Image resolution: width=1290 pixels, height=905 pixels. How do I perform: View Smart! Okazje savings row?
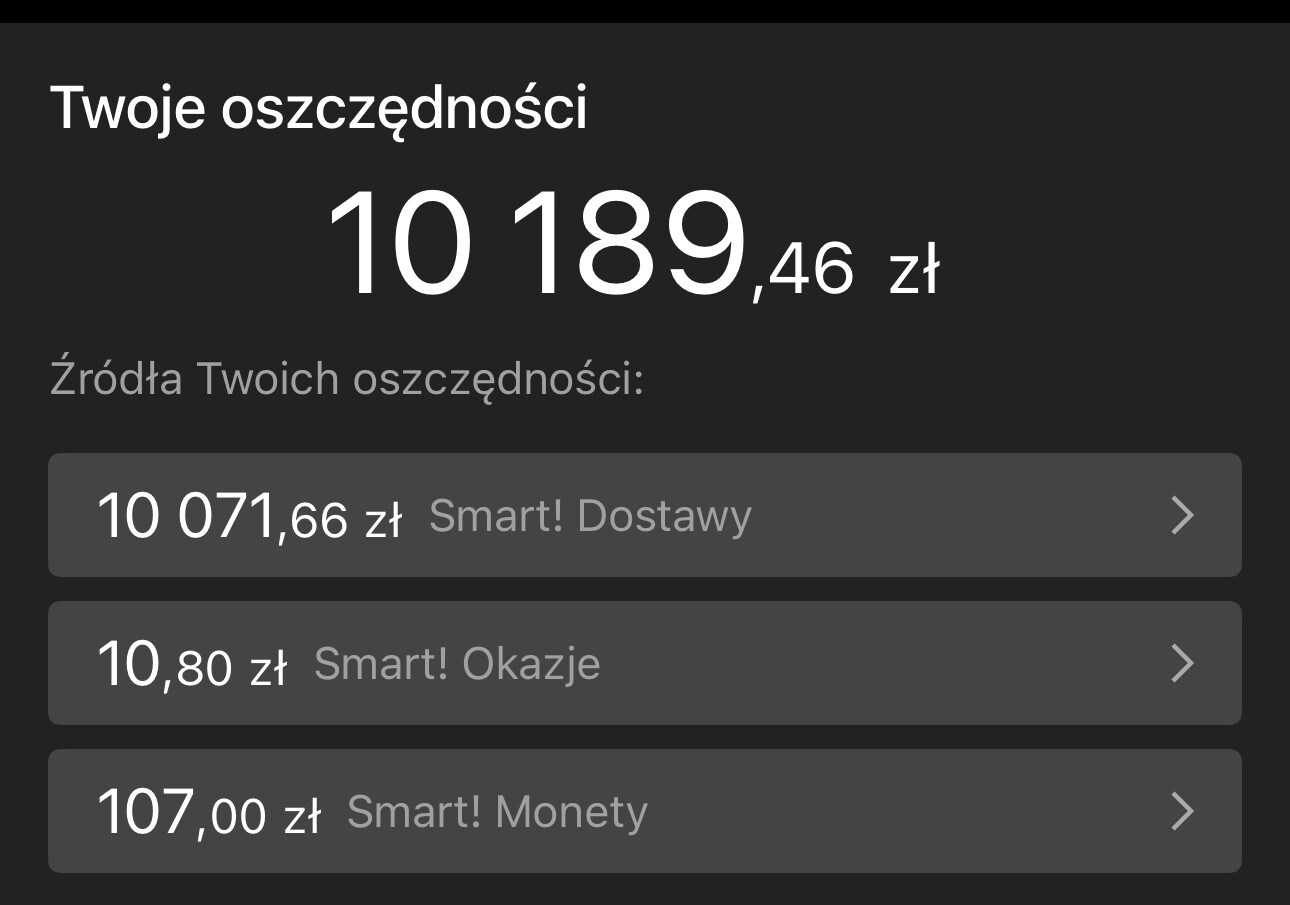pyautogui.click(x=644, y=663)
